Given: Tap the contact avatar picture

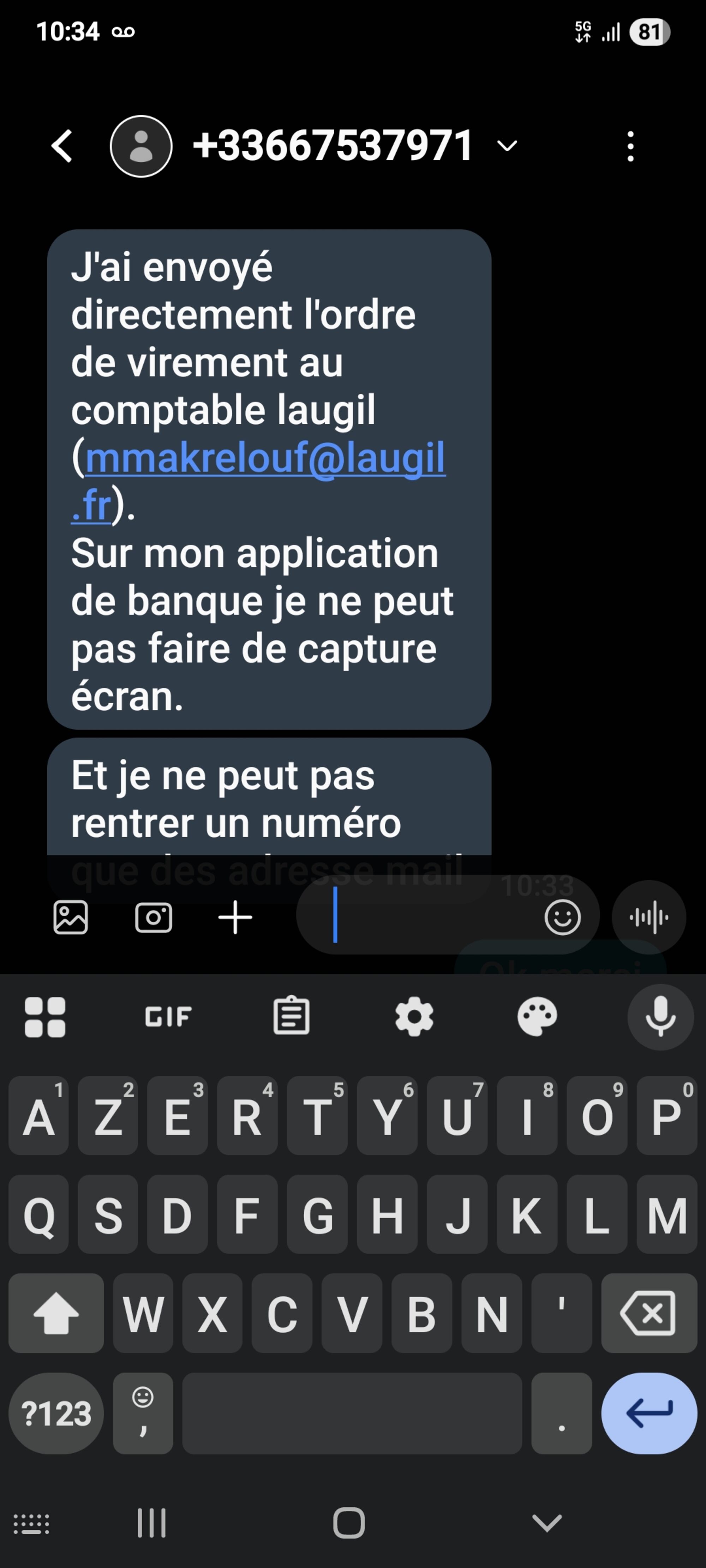Looking at the screenshot, I should (x=141, y=146).
